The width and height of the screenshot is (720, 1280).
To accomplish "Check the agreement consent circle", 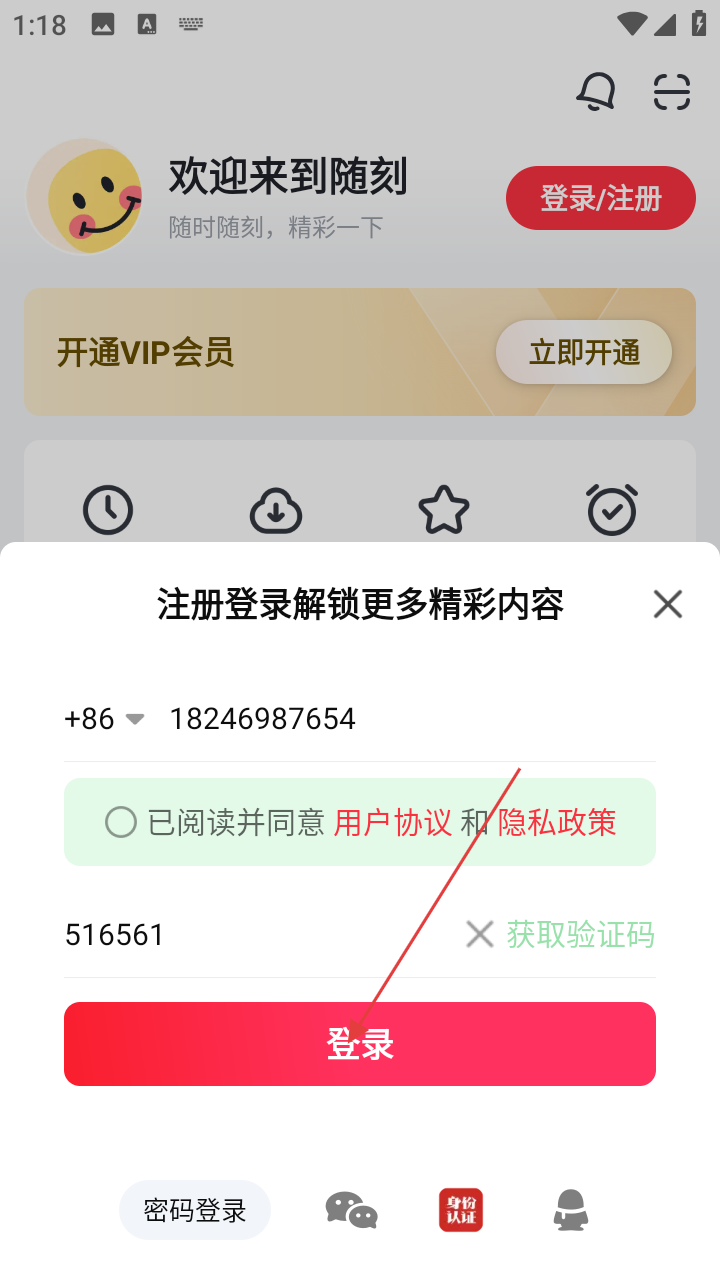I will 121,822.
